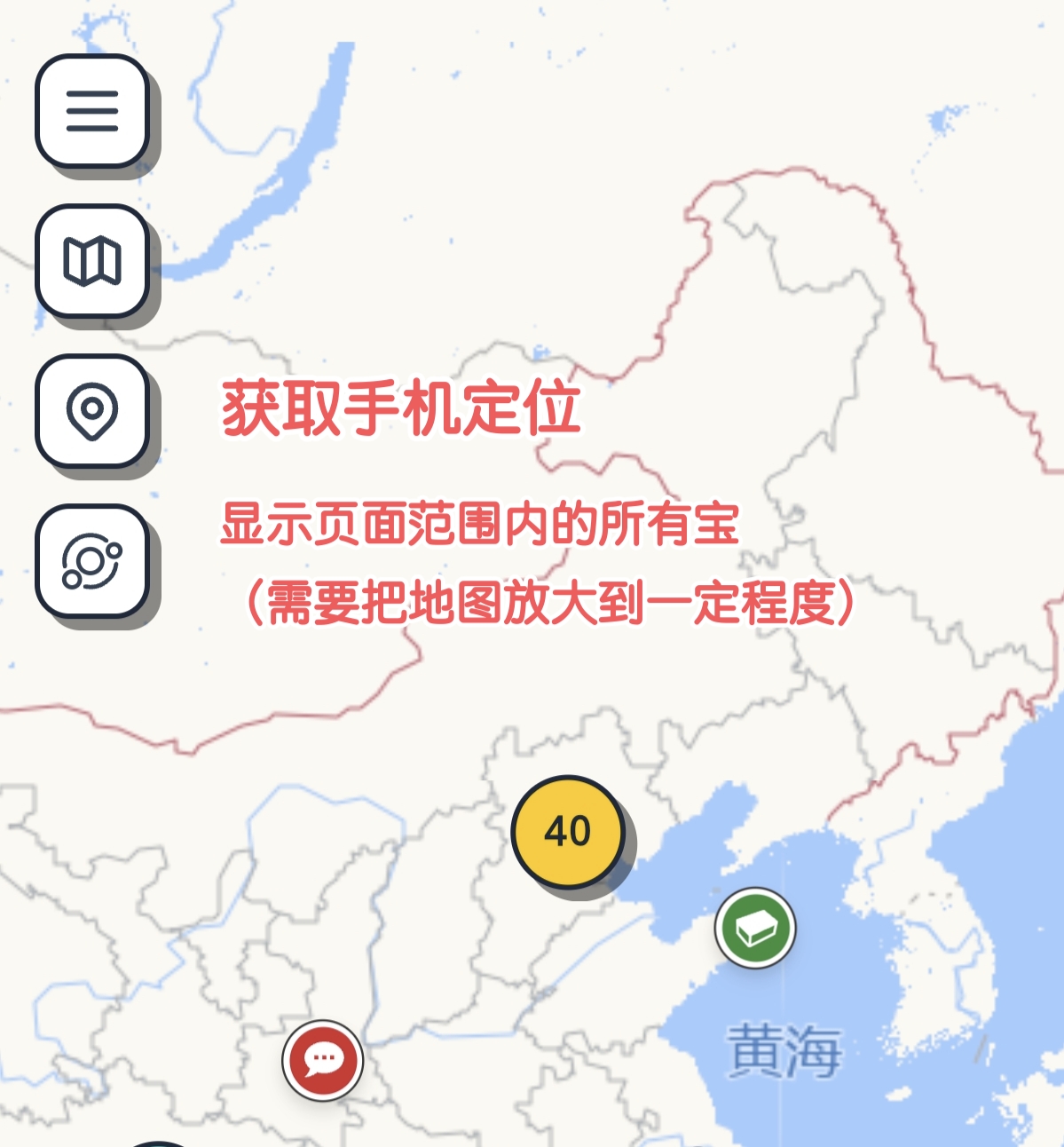
Task: Open the yellow cluster marker showing 40
Action: pos(568,832)
